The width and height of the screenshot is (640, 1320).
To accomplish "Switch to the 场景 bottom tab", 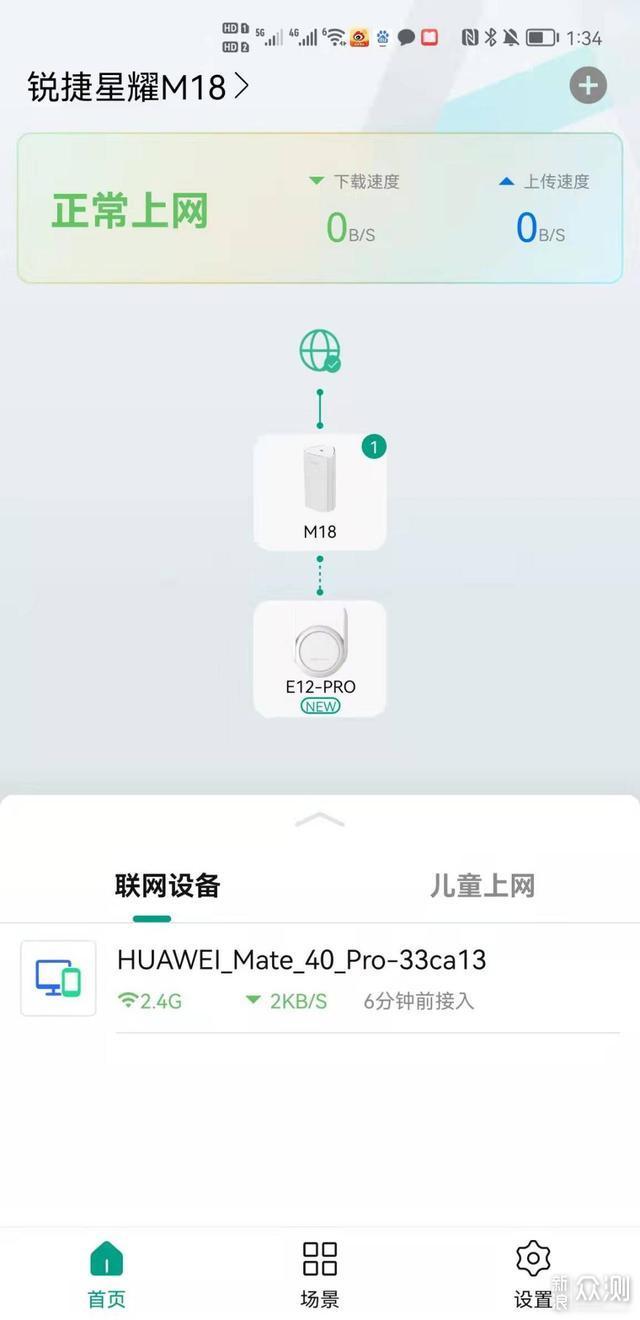I will [320, 1274].
